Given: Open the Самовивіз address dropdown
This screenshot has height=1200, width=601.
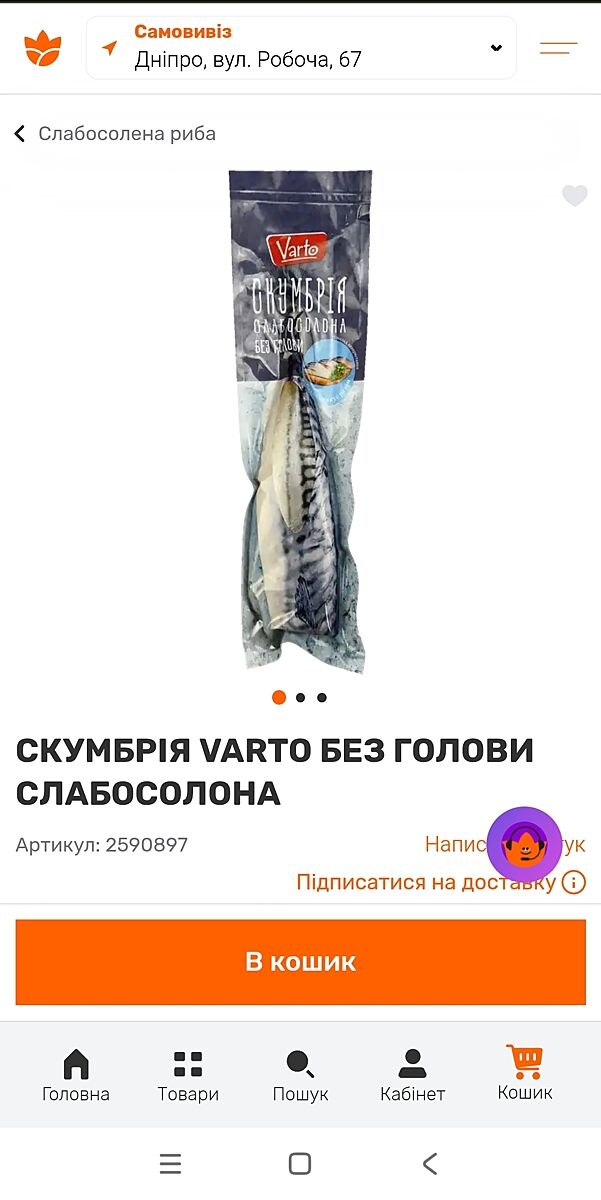Looking at the screenshot, I should [x=301, y=47].
